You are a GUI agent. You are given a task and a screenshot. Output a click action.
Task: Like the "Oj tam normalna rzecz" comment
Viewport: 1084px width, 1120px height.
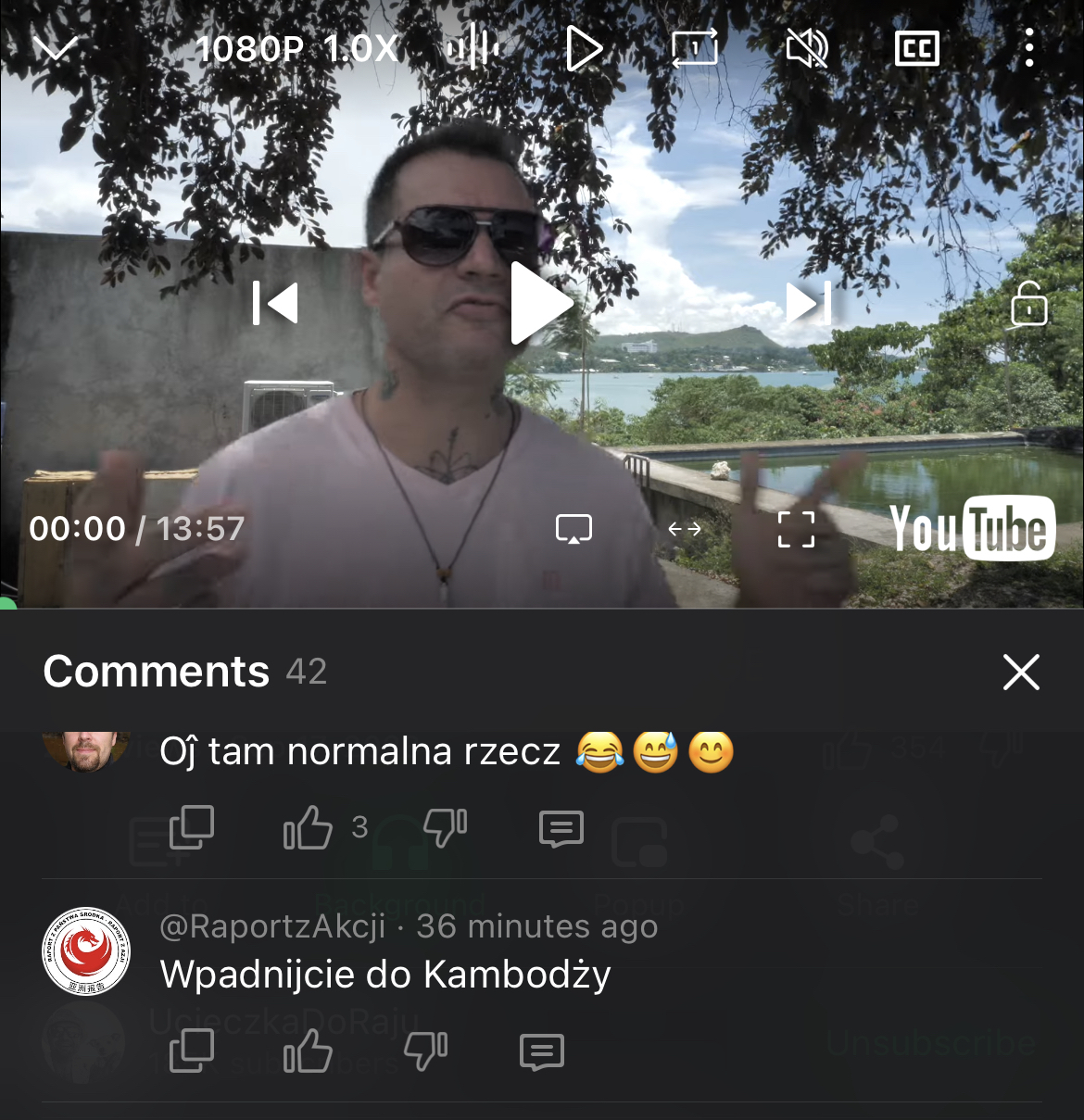click(x=308, y=827)
